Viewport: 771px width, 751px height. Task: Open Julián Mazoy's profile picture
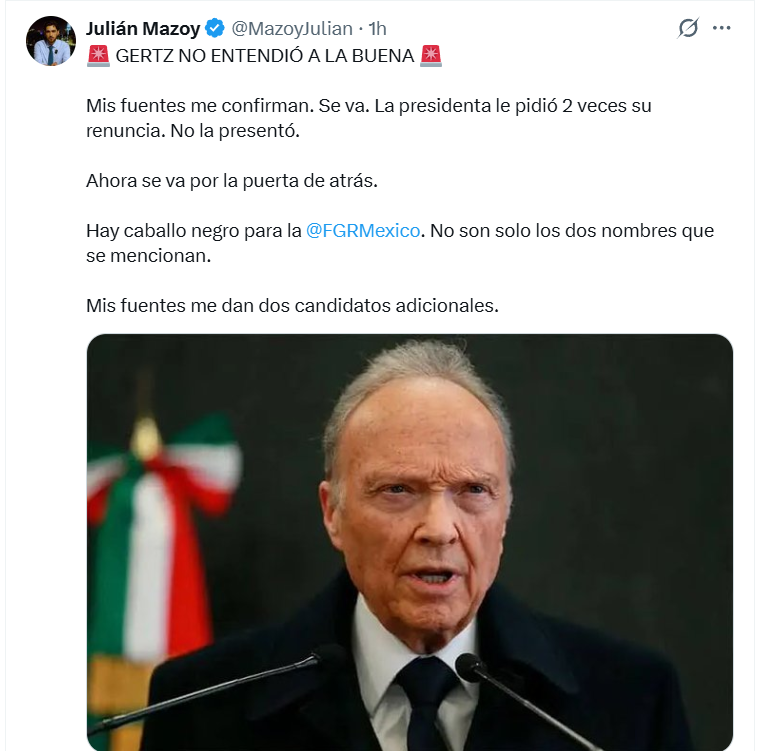[49, 41]
